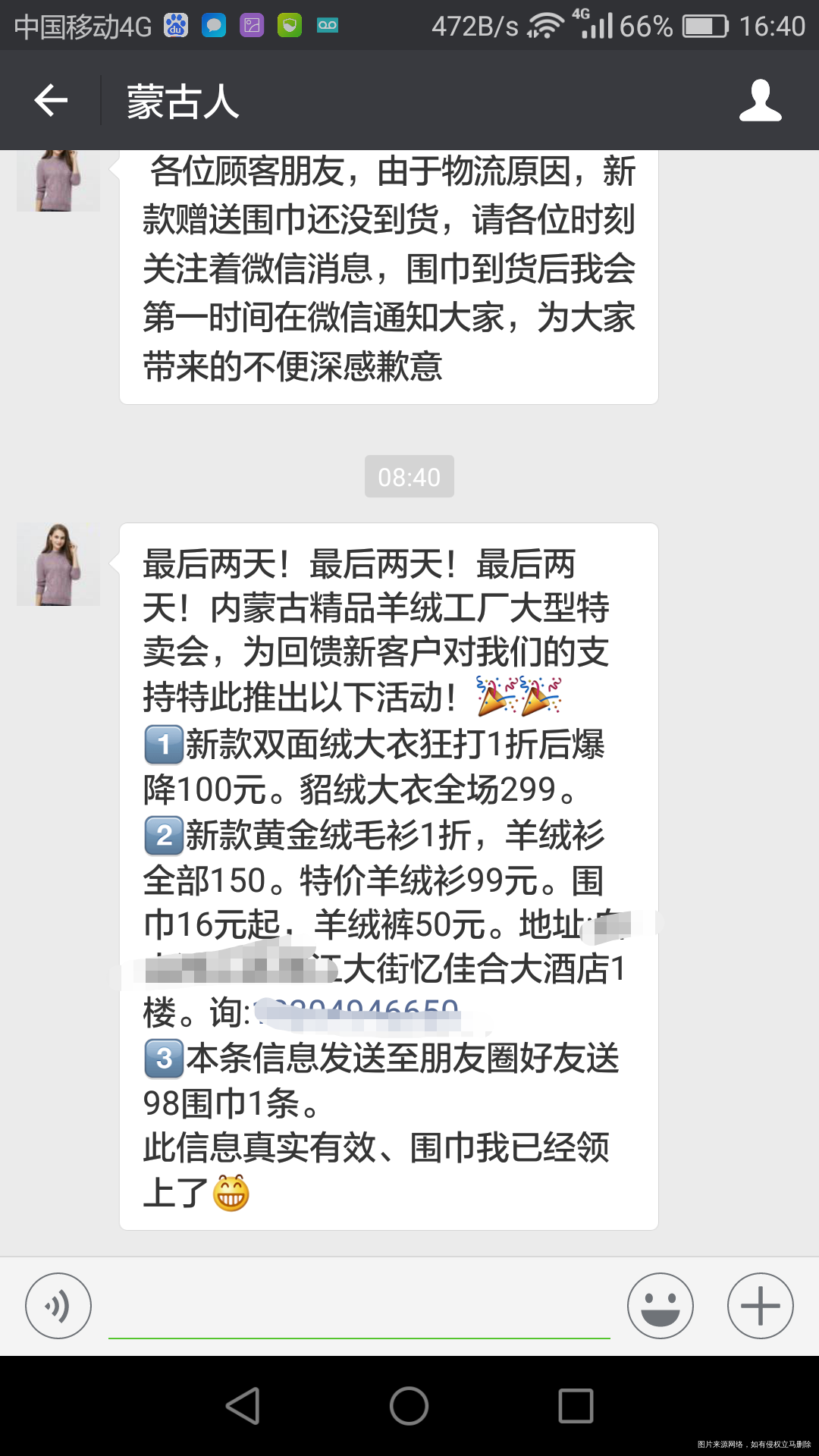Tap the voicemail icon in the status bar
The height and width of the screenshot is (1456, 819).
[328, 25]
